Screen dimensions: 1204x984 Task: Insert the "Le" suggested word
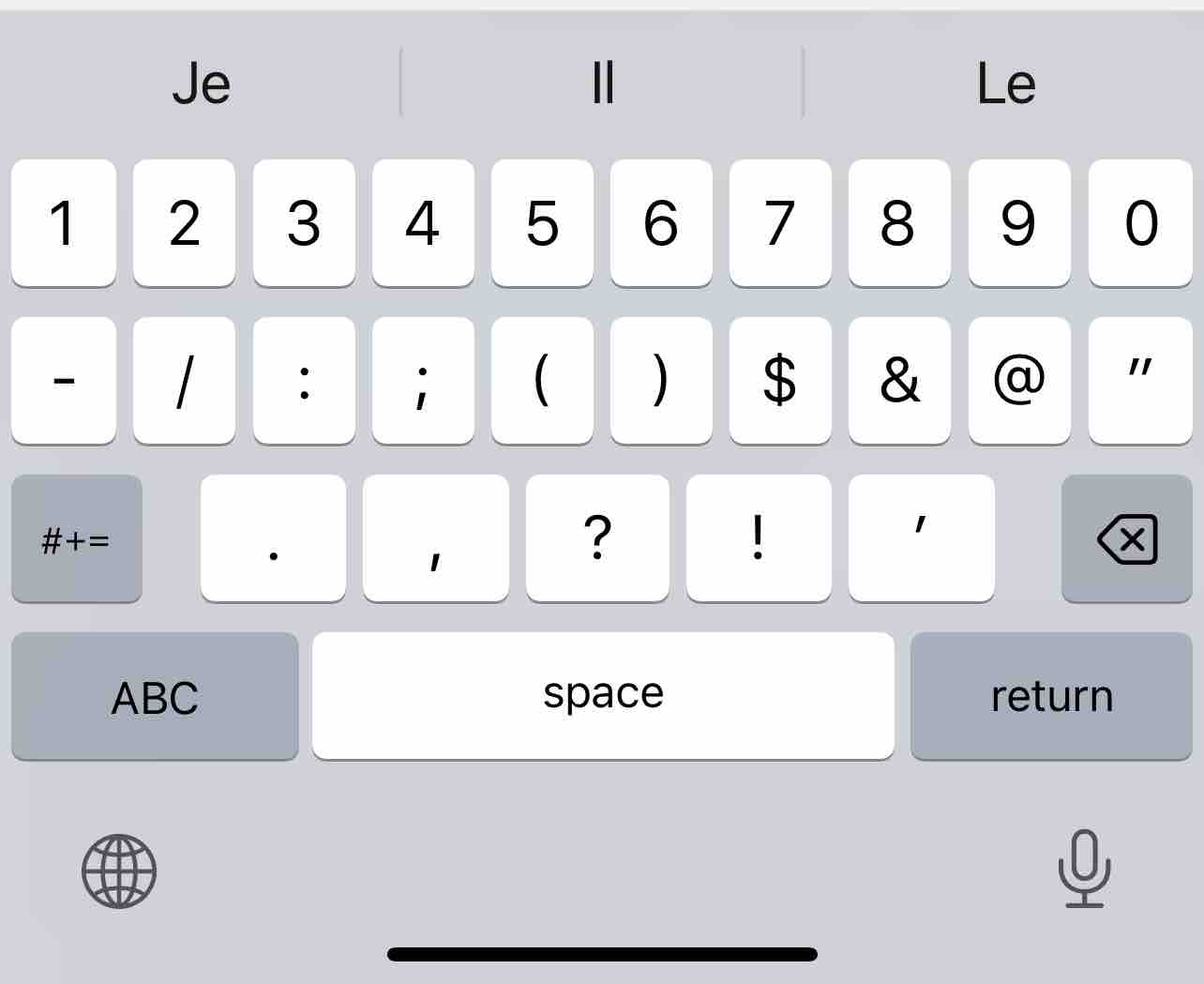coord(1005,83)
